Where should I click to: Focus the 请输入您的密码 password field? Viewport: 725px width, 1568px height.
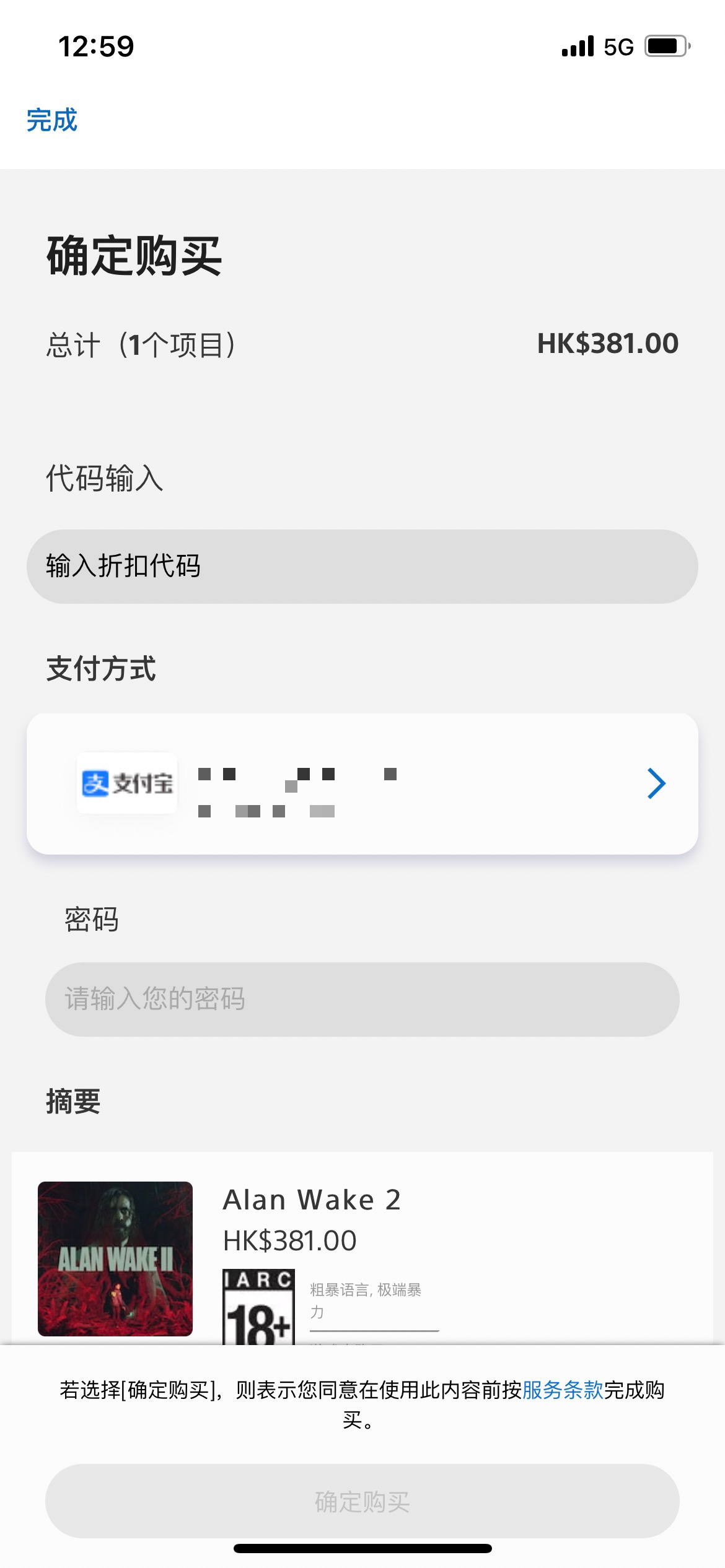pyautogui.click(x=362, y=999)
